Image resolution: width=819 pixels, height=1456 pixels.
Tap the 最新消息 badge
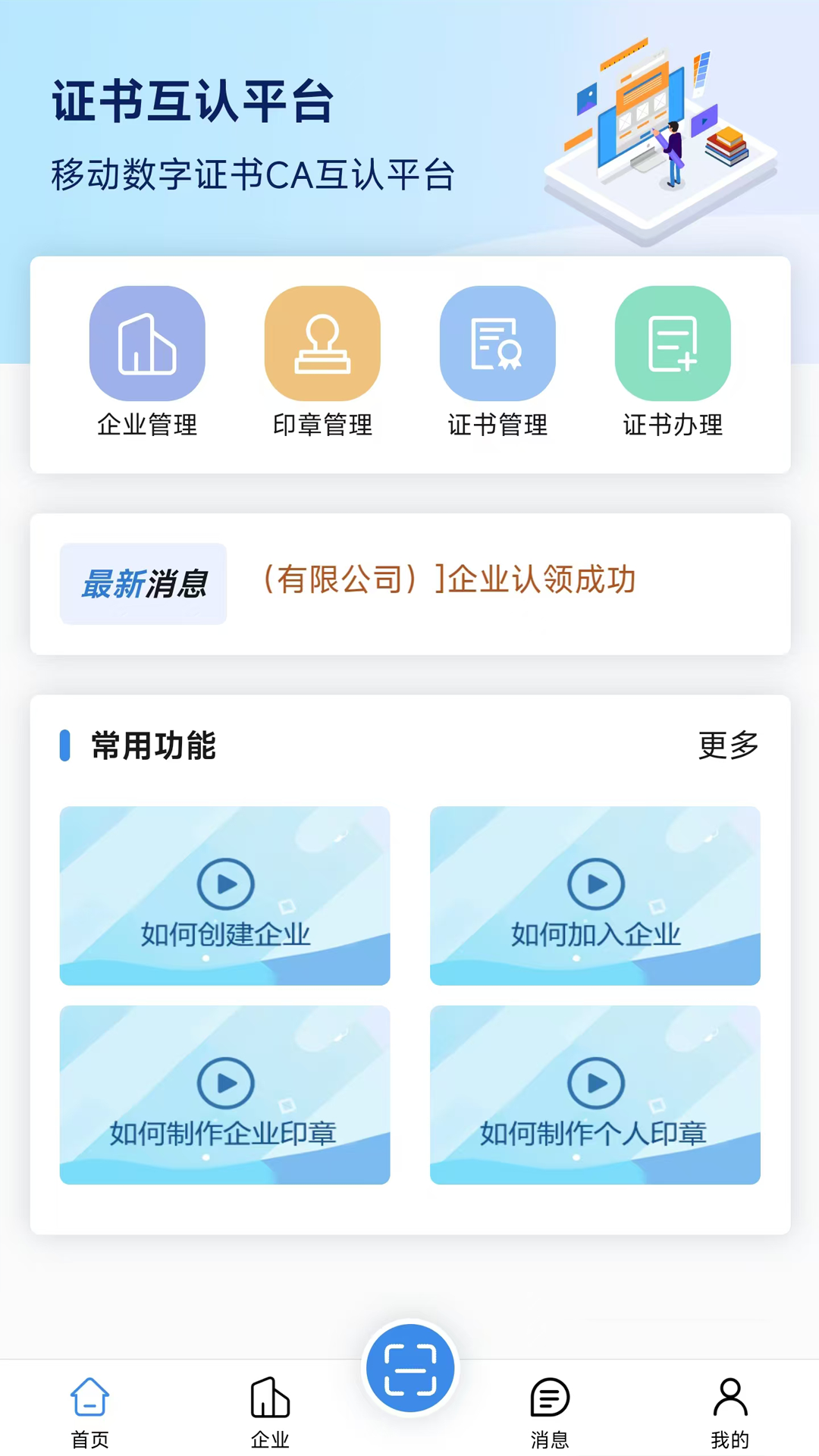coord(143,584)
